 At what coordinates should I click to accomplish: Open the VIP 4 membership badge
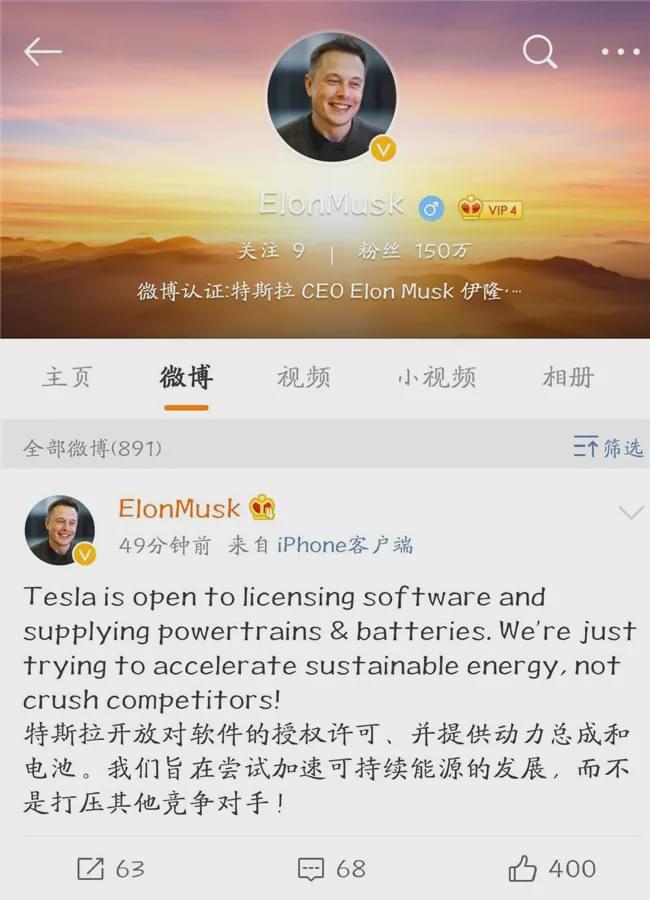click(x=490, y=208)
